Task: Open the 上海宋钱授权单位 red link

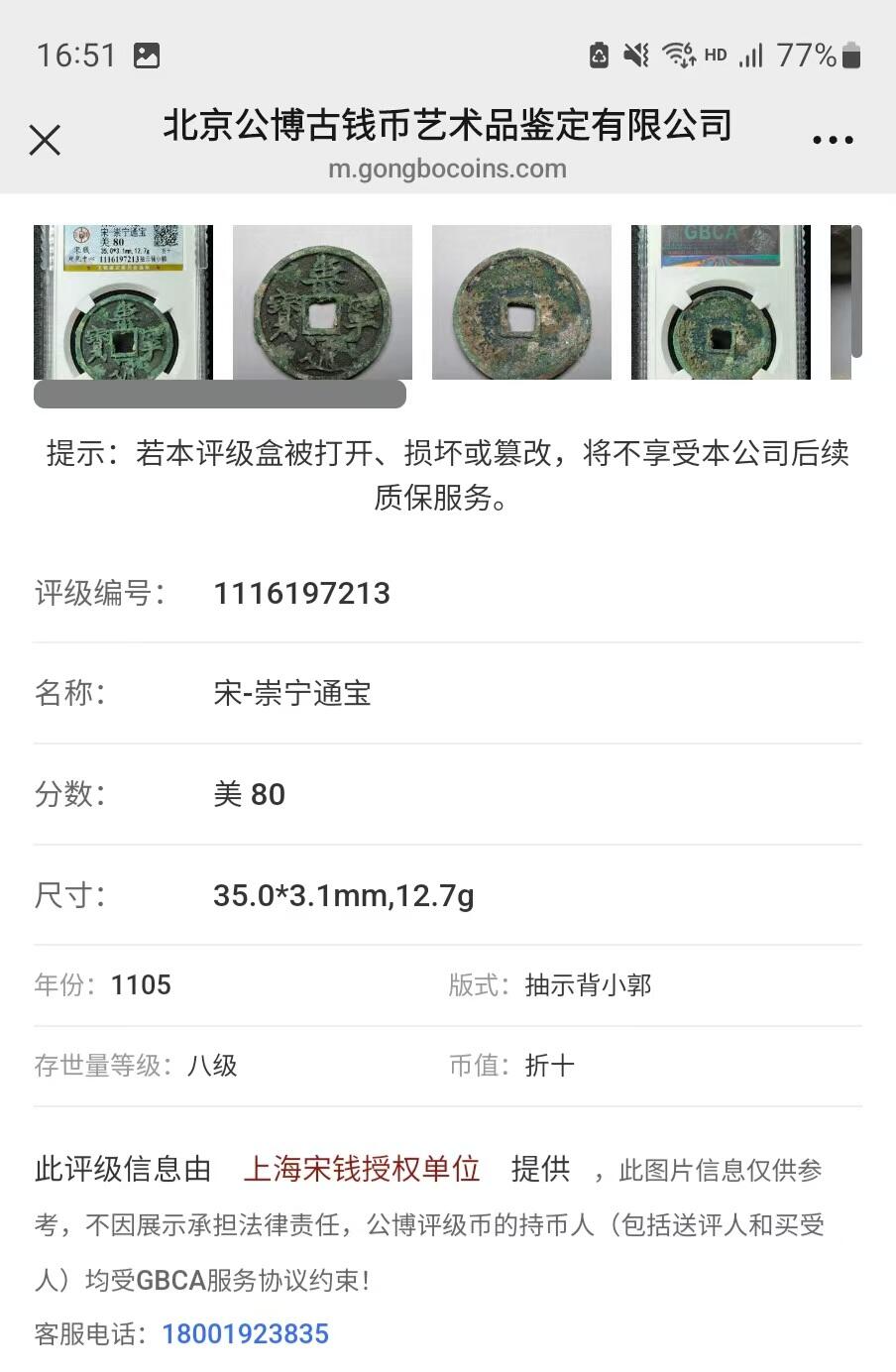Action: [361, 1171]
